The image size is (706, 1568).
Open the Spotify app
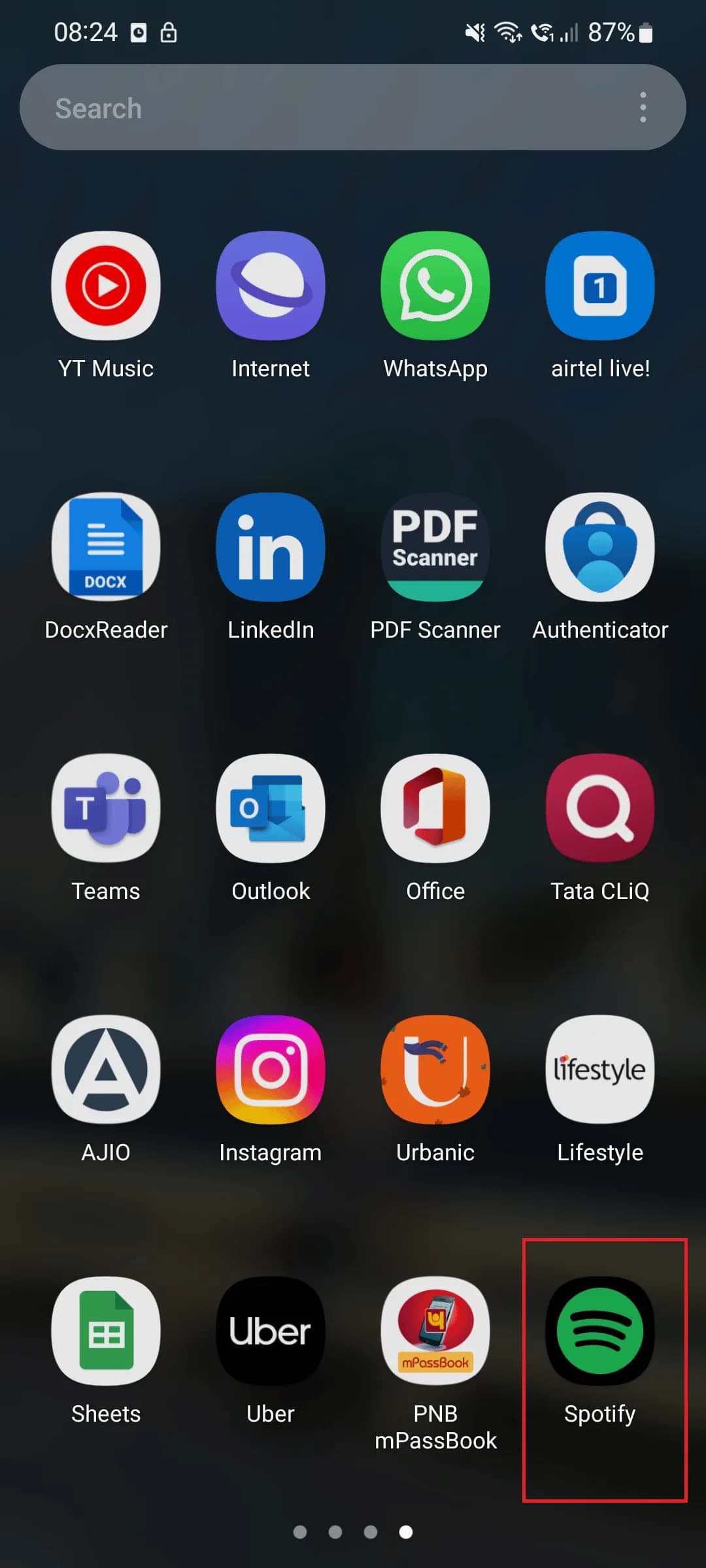pyautogui.click(x=599, y=1331)
